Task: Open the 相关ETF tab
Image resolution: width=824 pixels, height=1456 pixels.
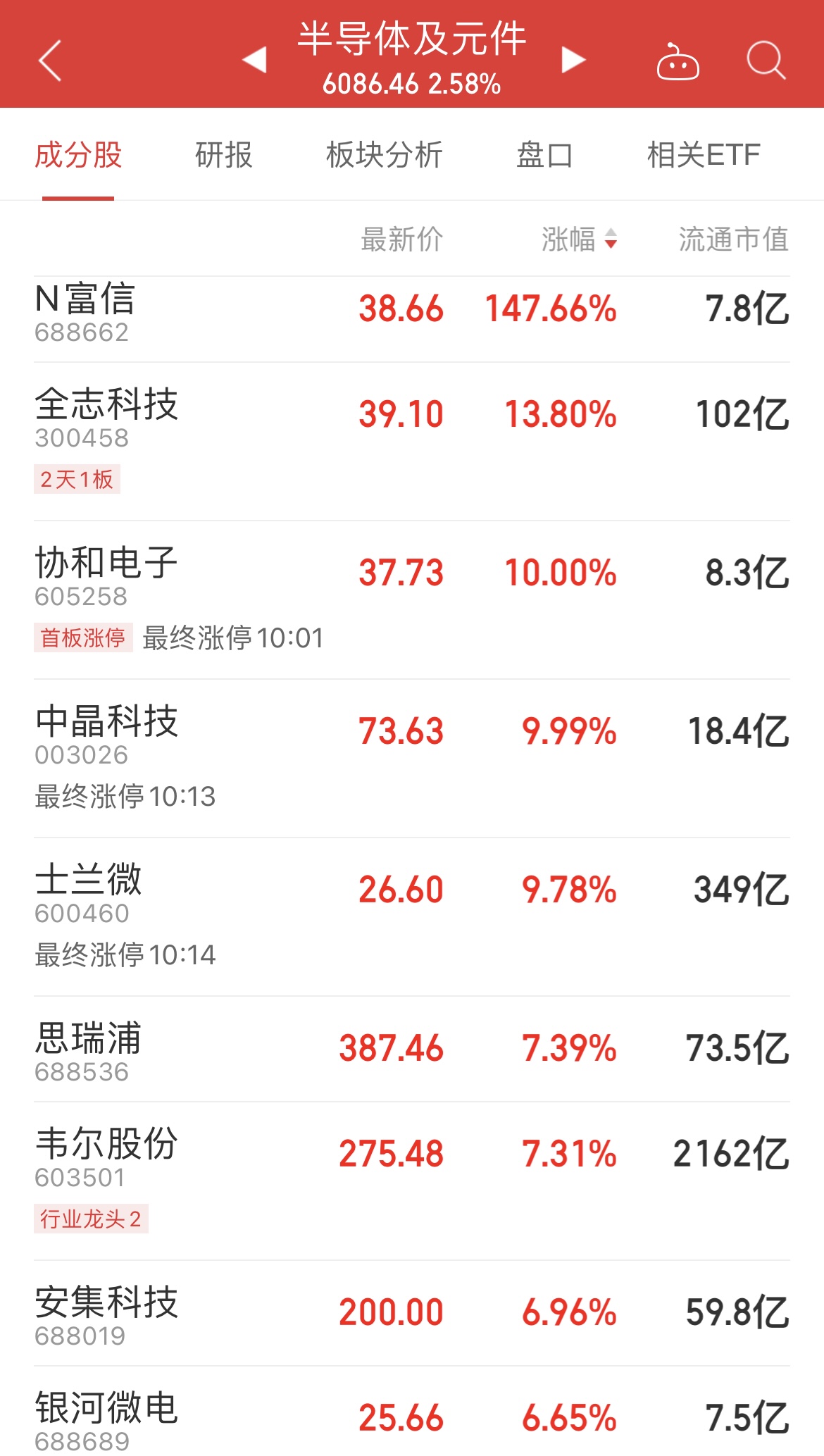Action: coord(704,155)
